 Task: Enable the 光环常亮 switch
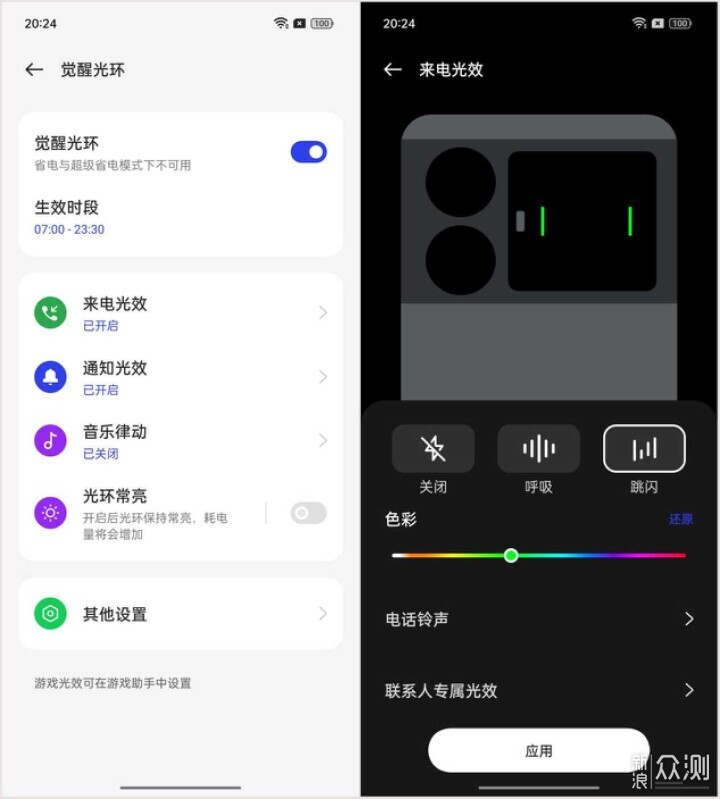(x=308, y=513)
